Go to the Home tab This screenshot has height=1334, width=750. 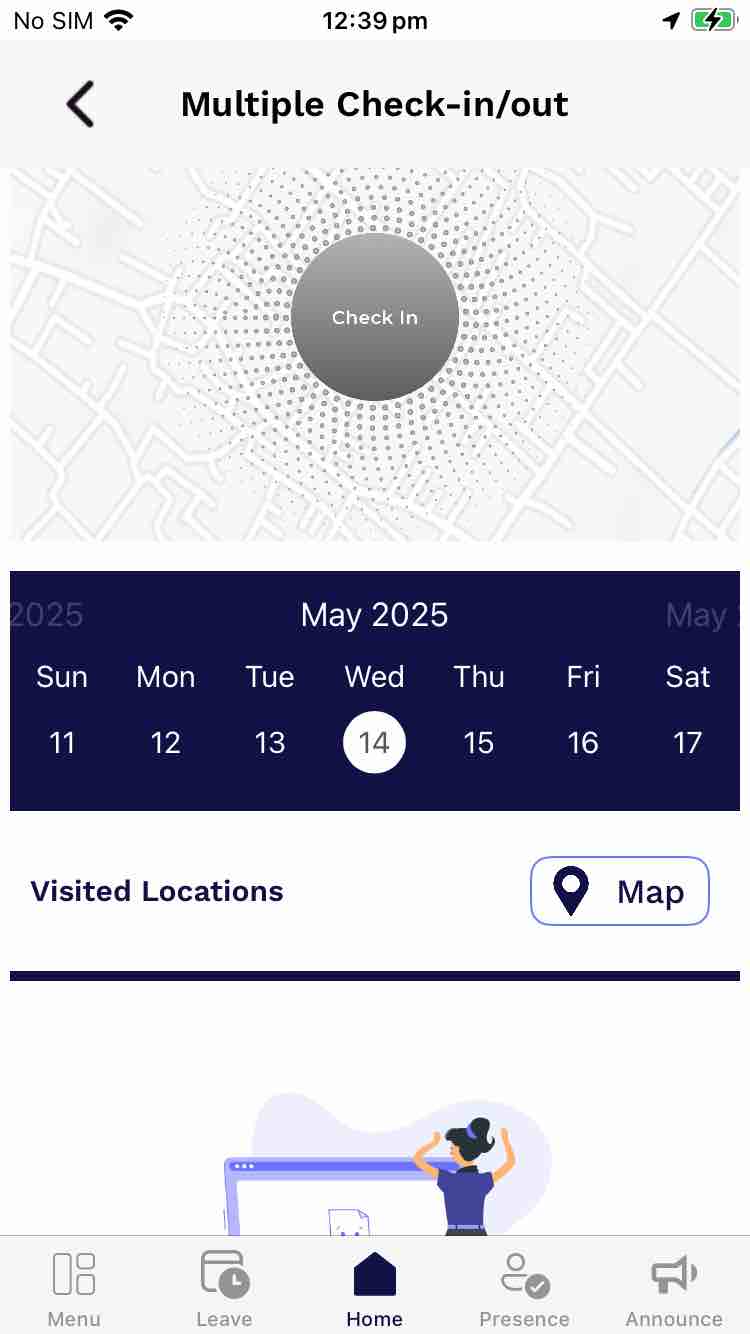click(375, 1288)
